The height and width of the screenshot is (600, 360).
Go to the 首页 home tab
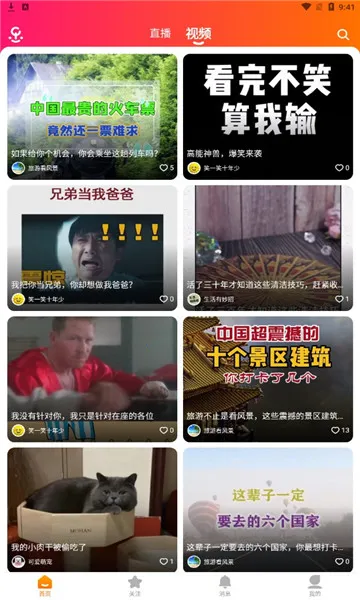pyautogui.click(x=45, y=586)
